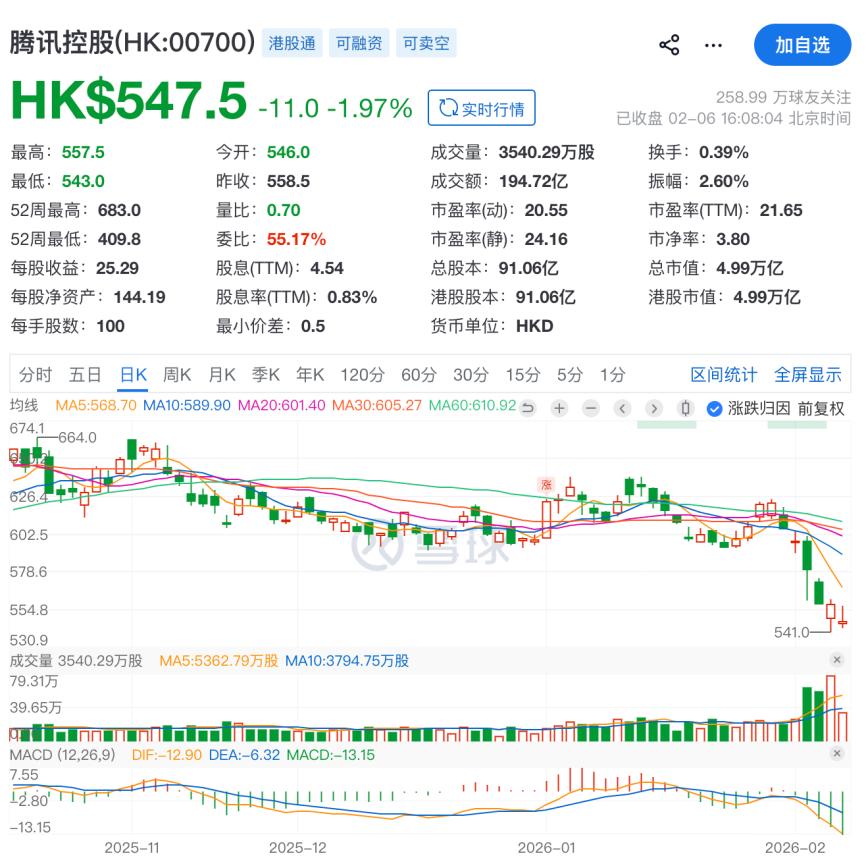Switch to the 周K weekly chart
Screen dimensions: 866x860
[177, 375]
